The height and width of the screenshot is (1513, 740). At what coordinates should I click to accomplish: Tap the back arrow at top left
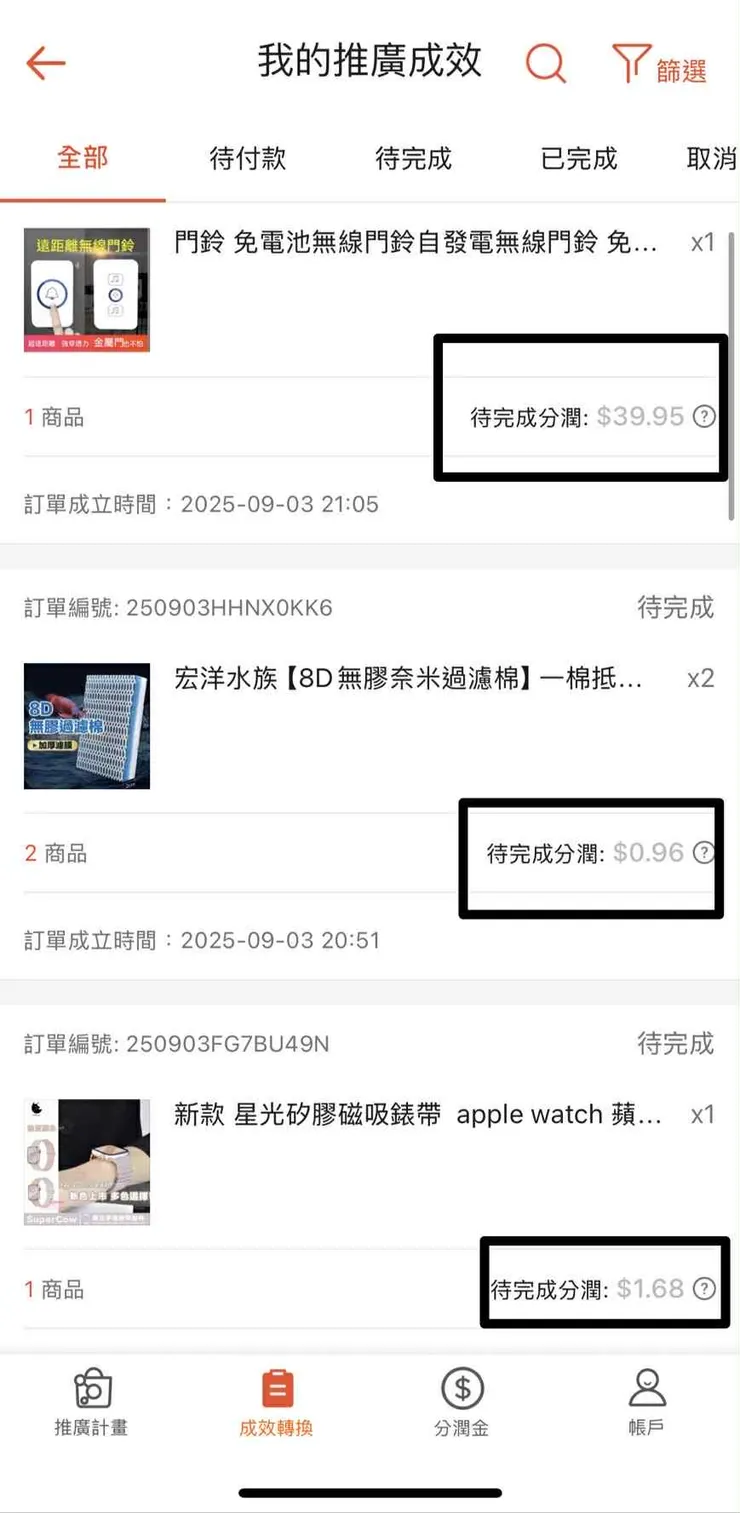pyautogui.click(x=45, y=62)
